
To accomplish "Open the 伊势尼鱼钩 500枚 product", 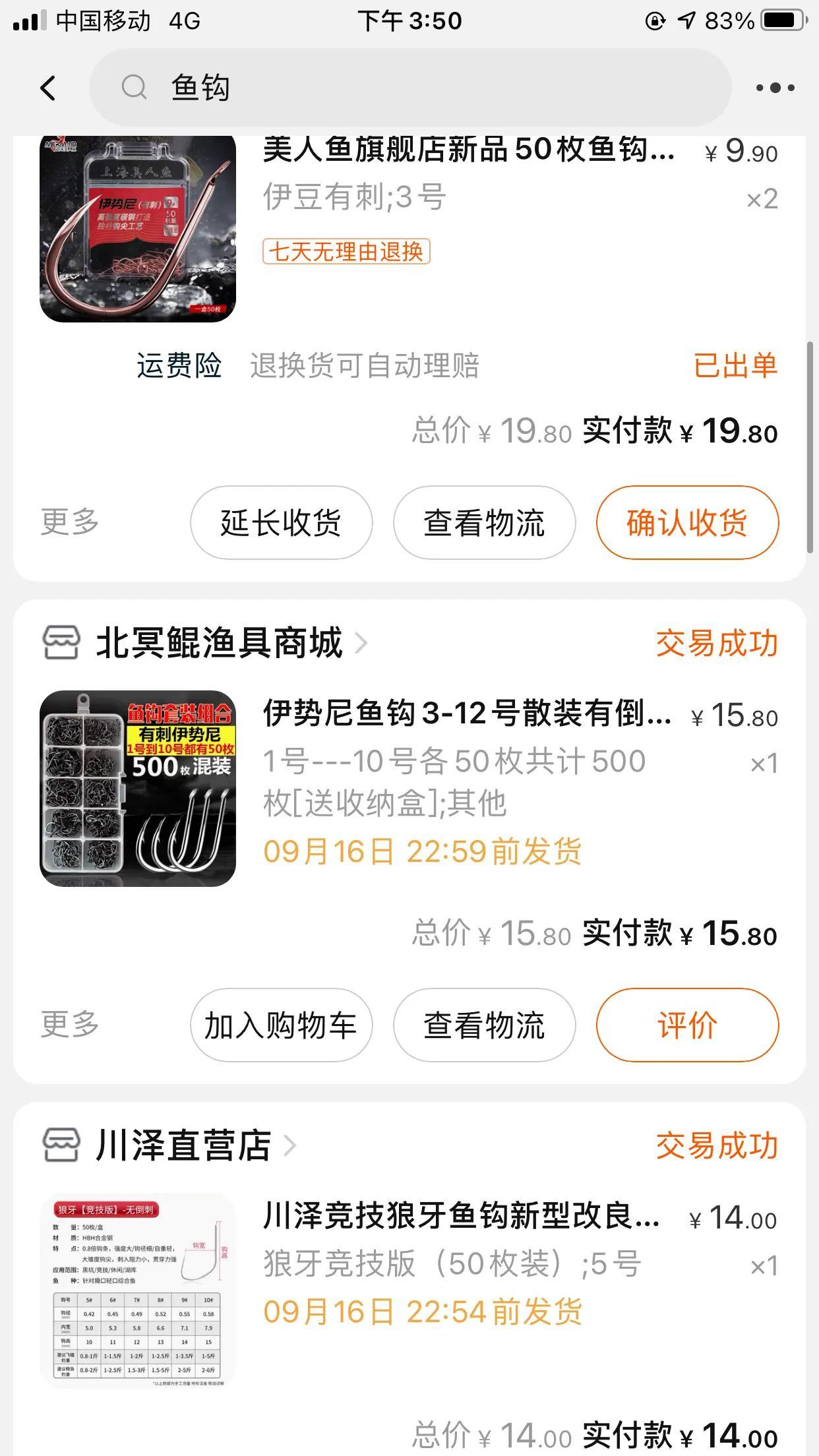I will pos(409,788).
